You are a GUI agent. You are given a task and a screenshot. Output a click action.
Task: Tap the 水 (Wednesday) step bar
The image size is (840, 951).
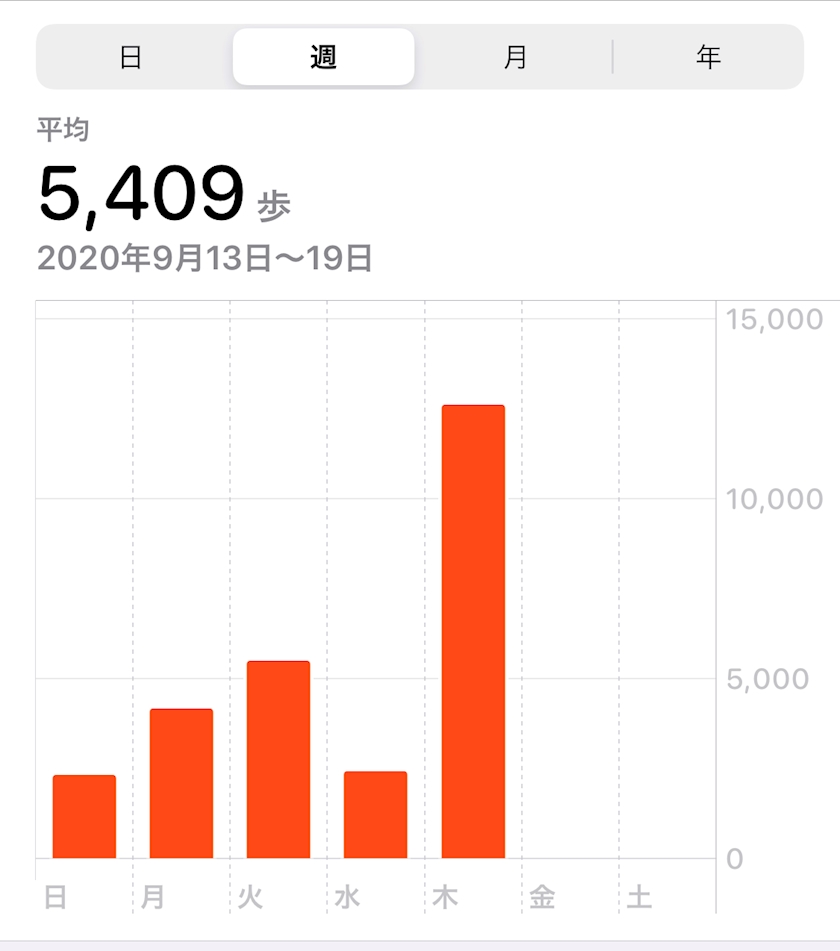tap(375, 815)
